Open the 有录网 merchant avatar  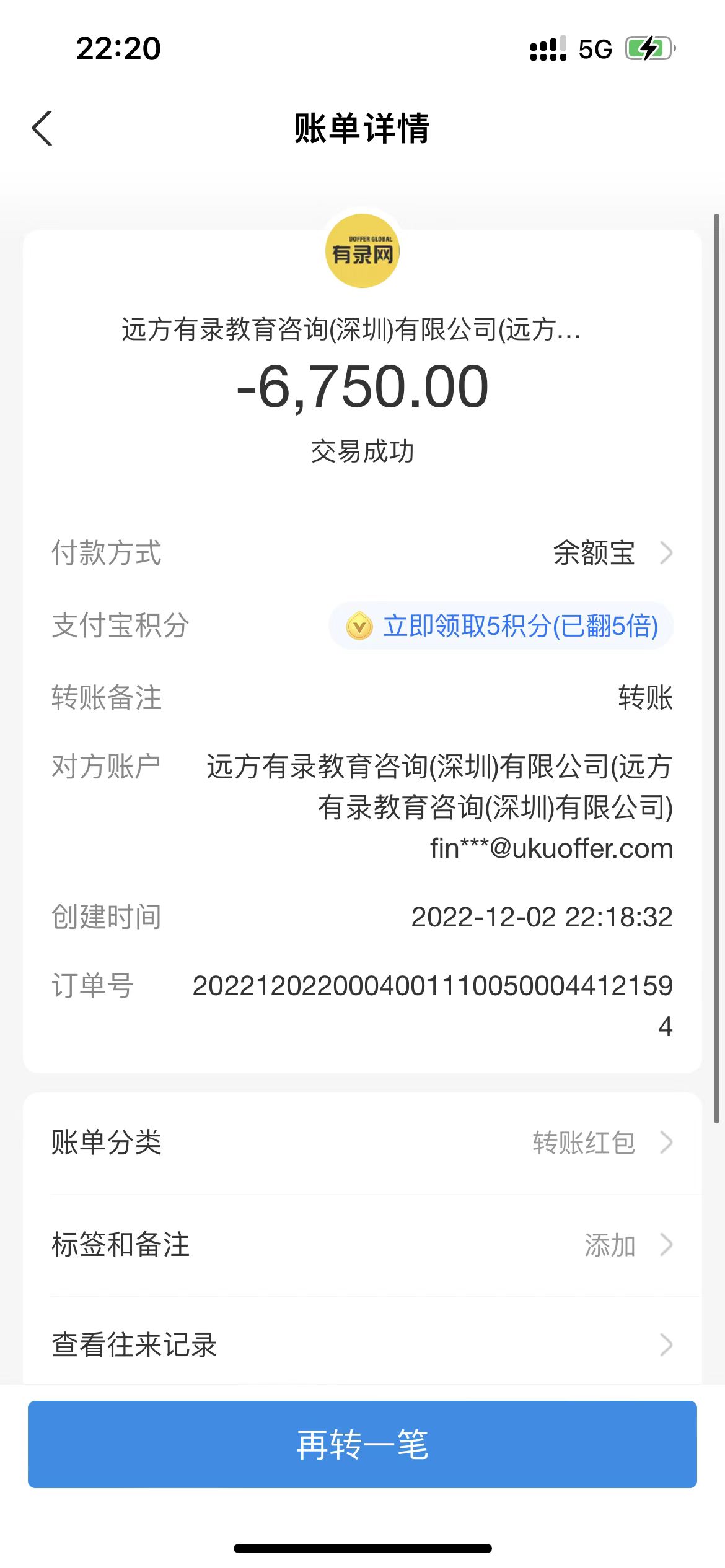pos(362,251)
